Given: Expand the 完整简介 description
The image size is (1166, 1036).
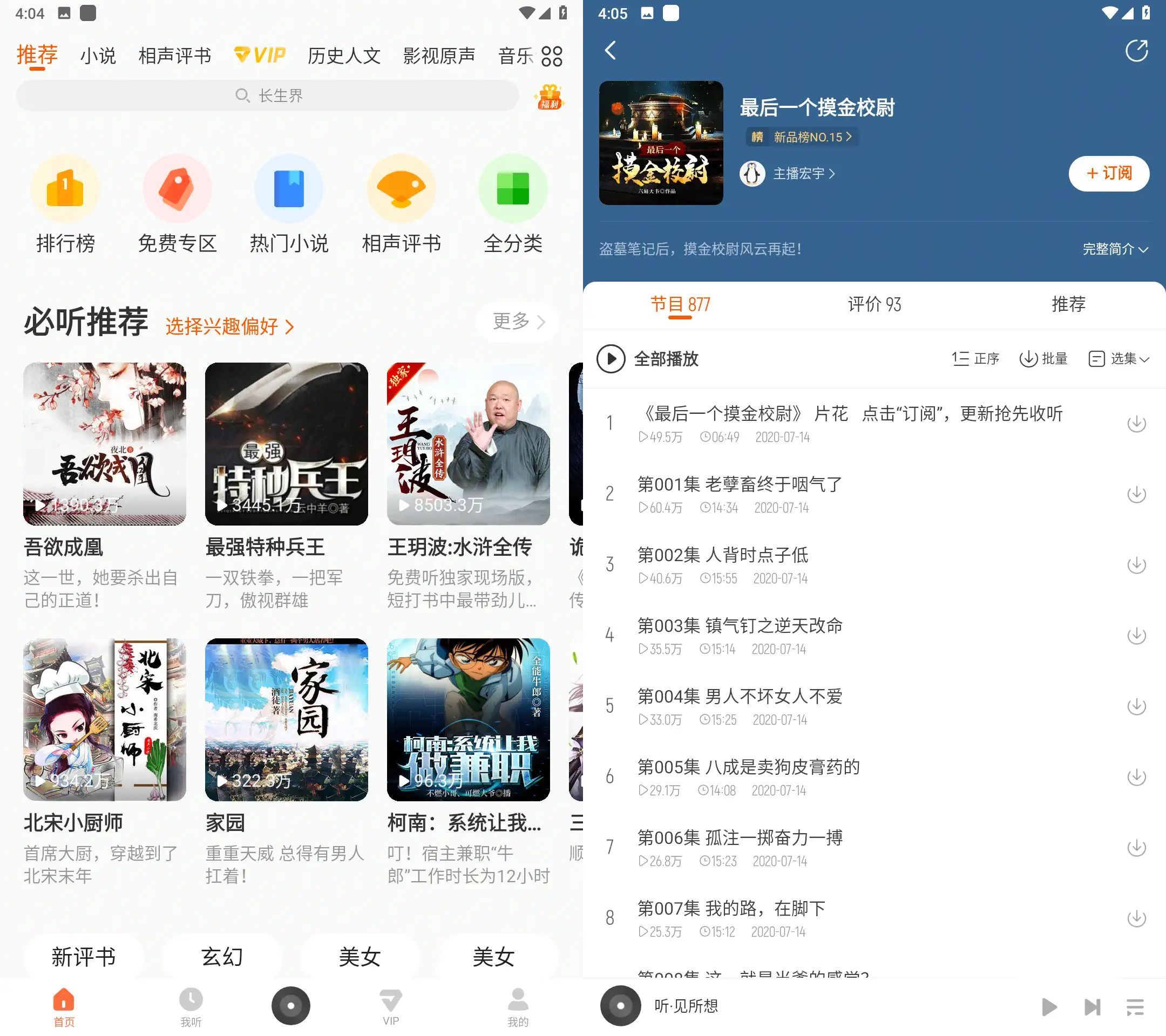Looking at the screenshot, I should [x=1115, y=249].
